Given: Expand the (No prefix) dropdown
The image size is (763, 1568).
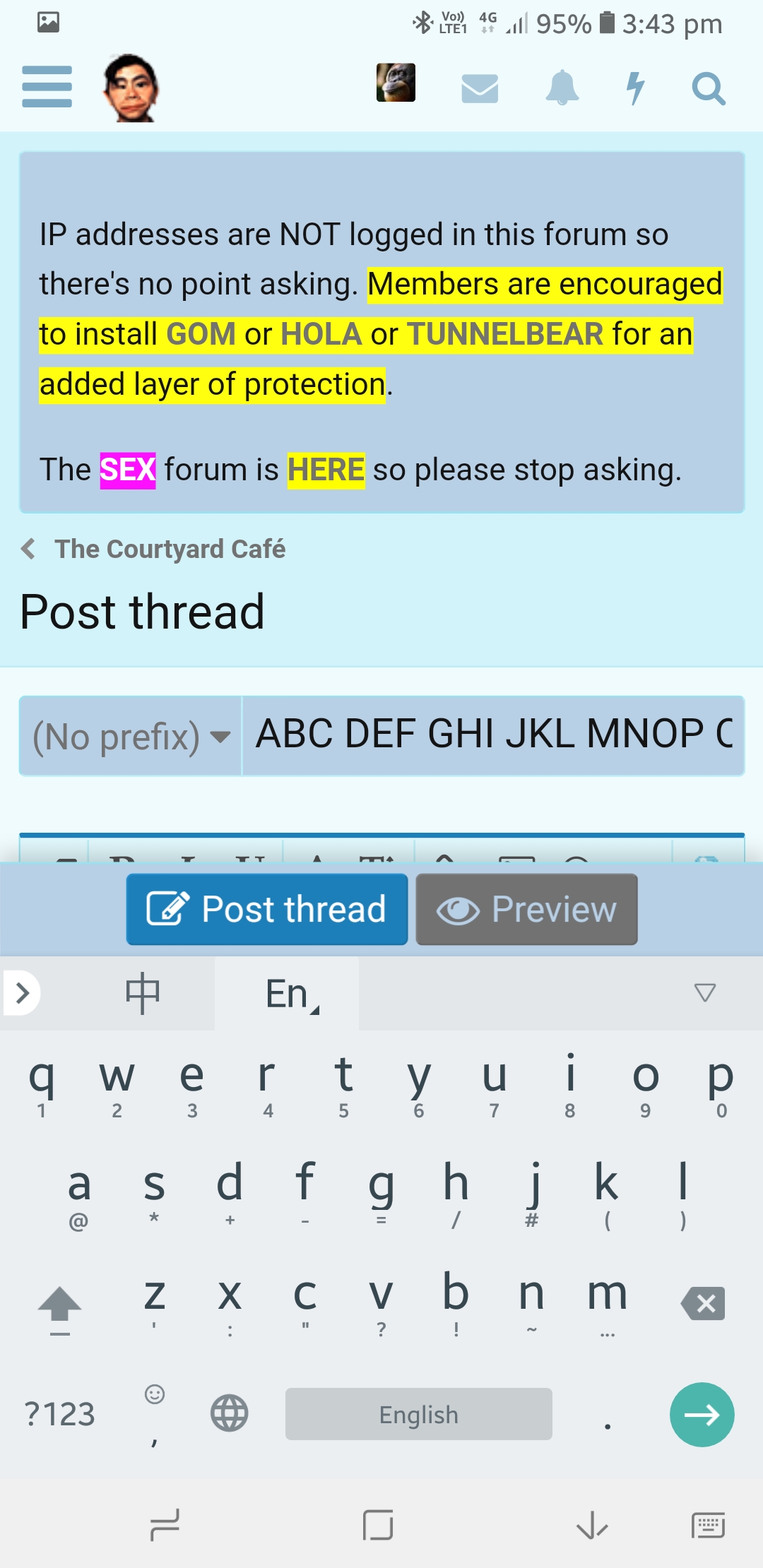Looking at the screenshot, I should tap(131, 736).
